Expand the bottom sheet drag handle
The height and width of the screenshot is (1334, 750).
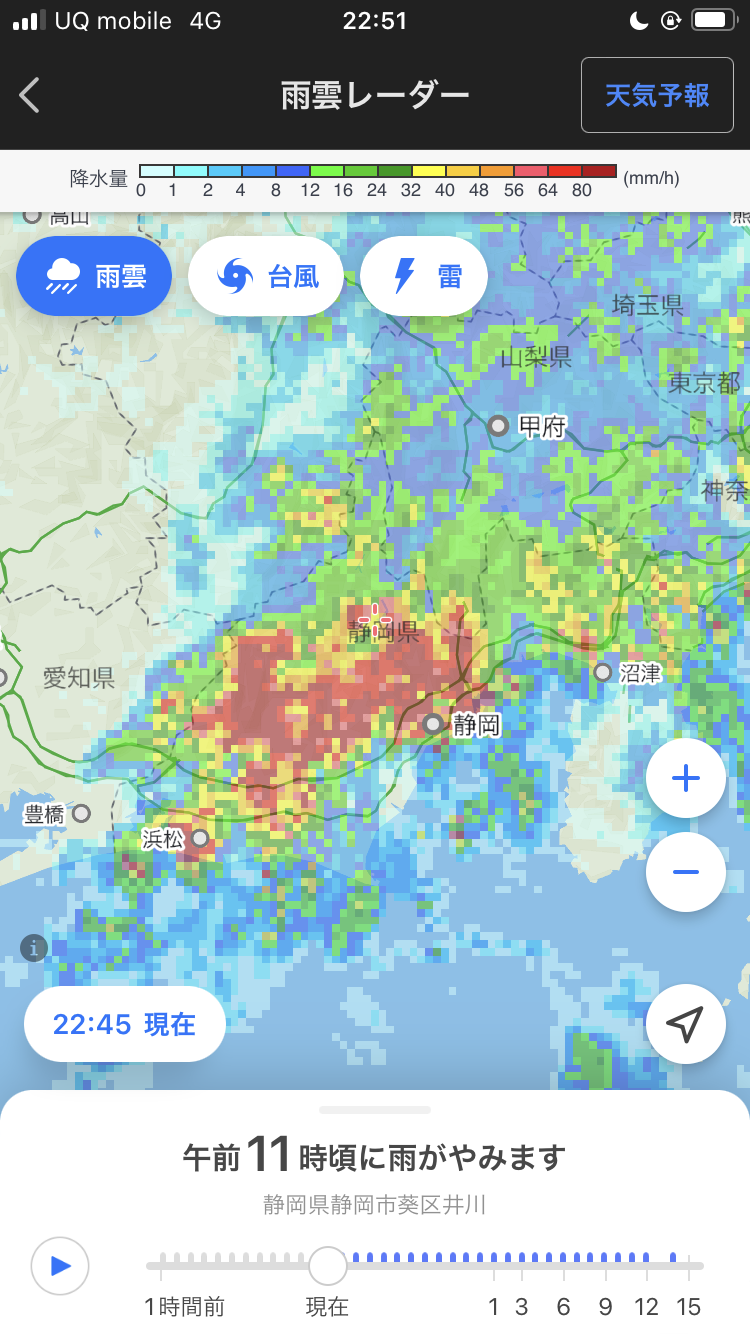point(375,1110)
